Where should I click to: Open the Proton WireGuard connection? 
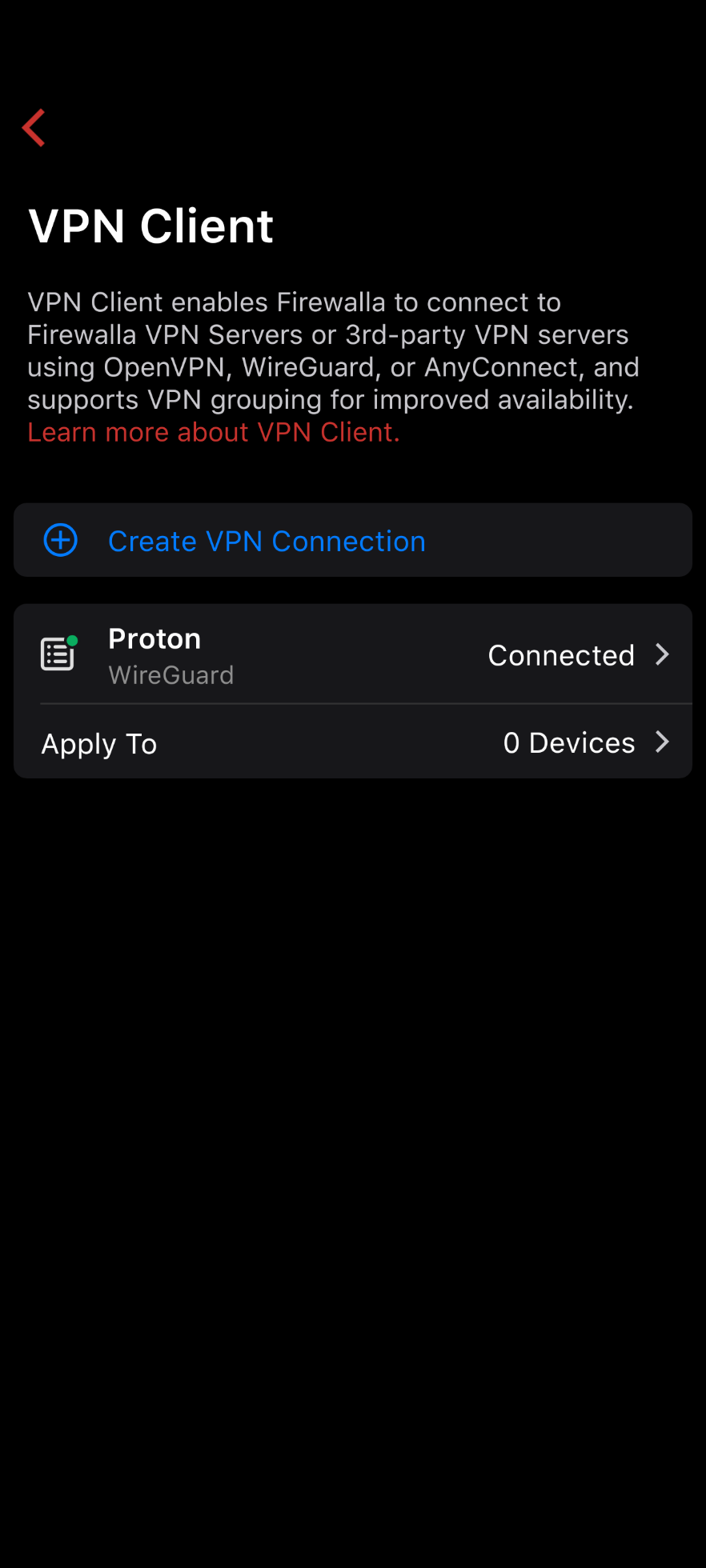point(352,655)
